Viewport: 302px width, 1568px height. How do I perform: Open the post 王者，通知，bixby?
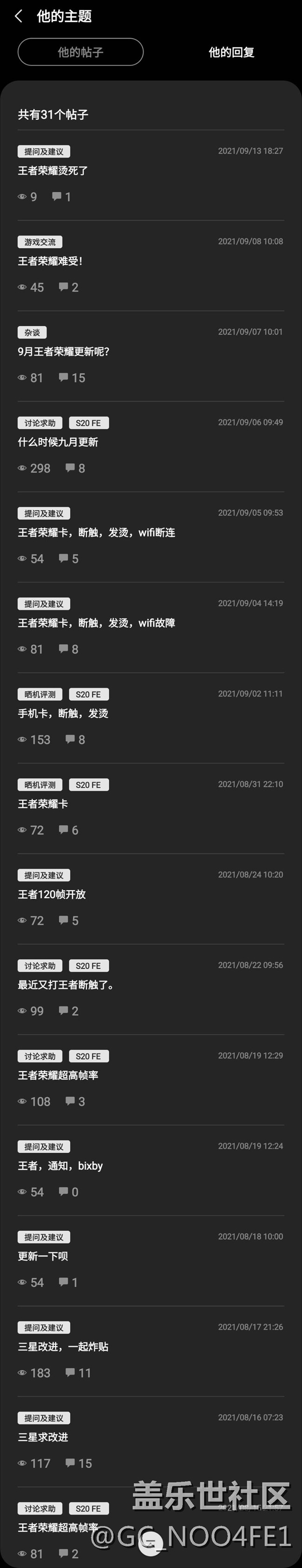60,1166
